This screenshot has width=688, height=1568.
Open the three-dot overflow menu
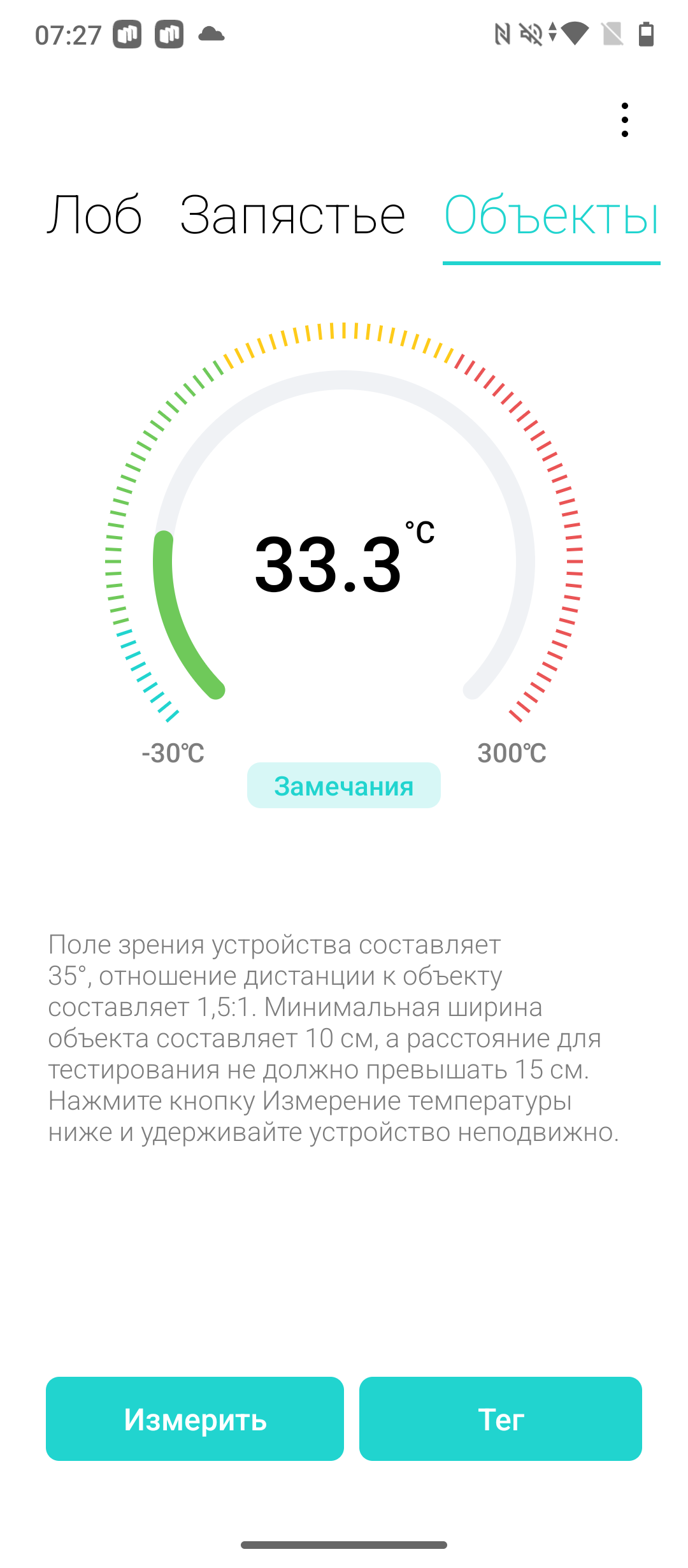point(624,120)
